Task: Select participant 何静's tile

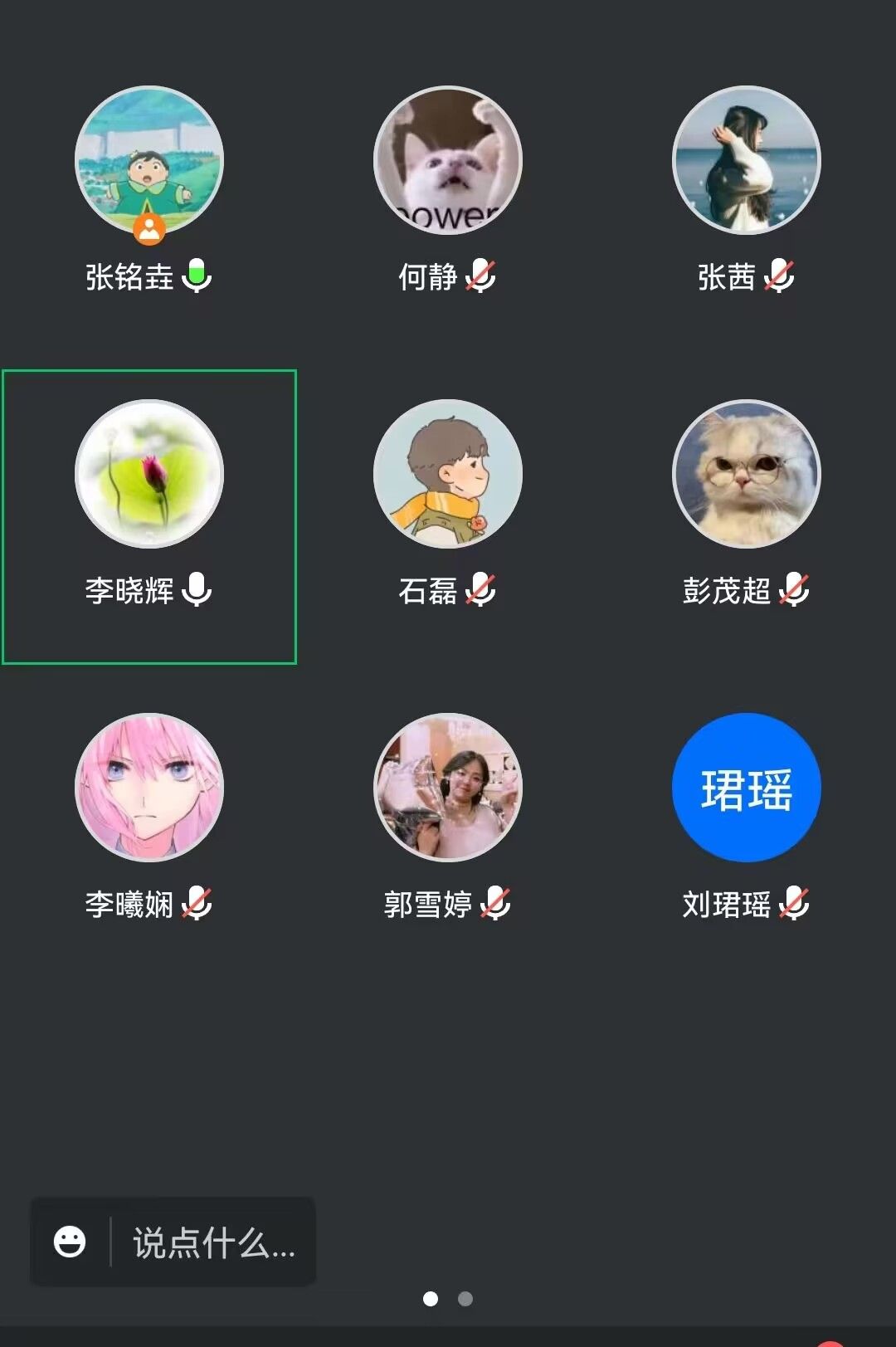Action: click(448, 161)
